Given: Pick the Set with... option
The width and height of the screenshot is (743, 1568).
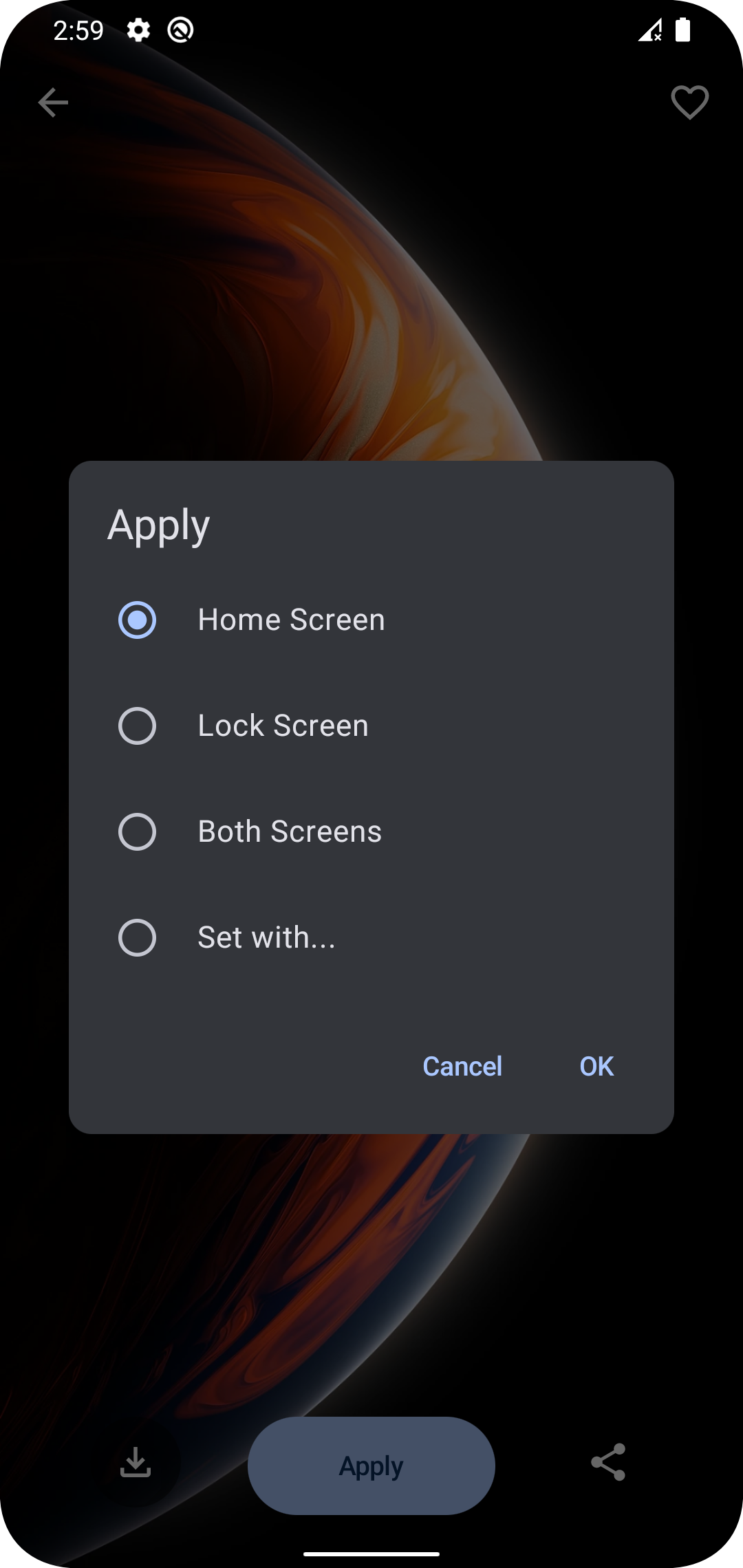Looking at the screenshot, I should (137, 938).
